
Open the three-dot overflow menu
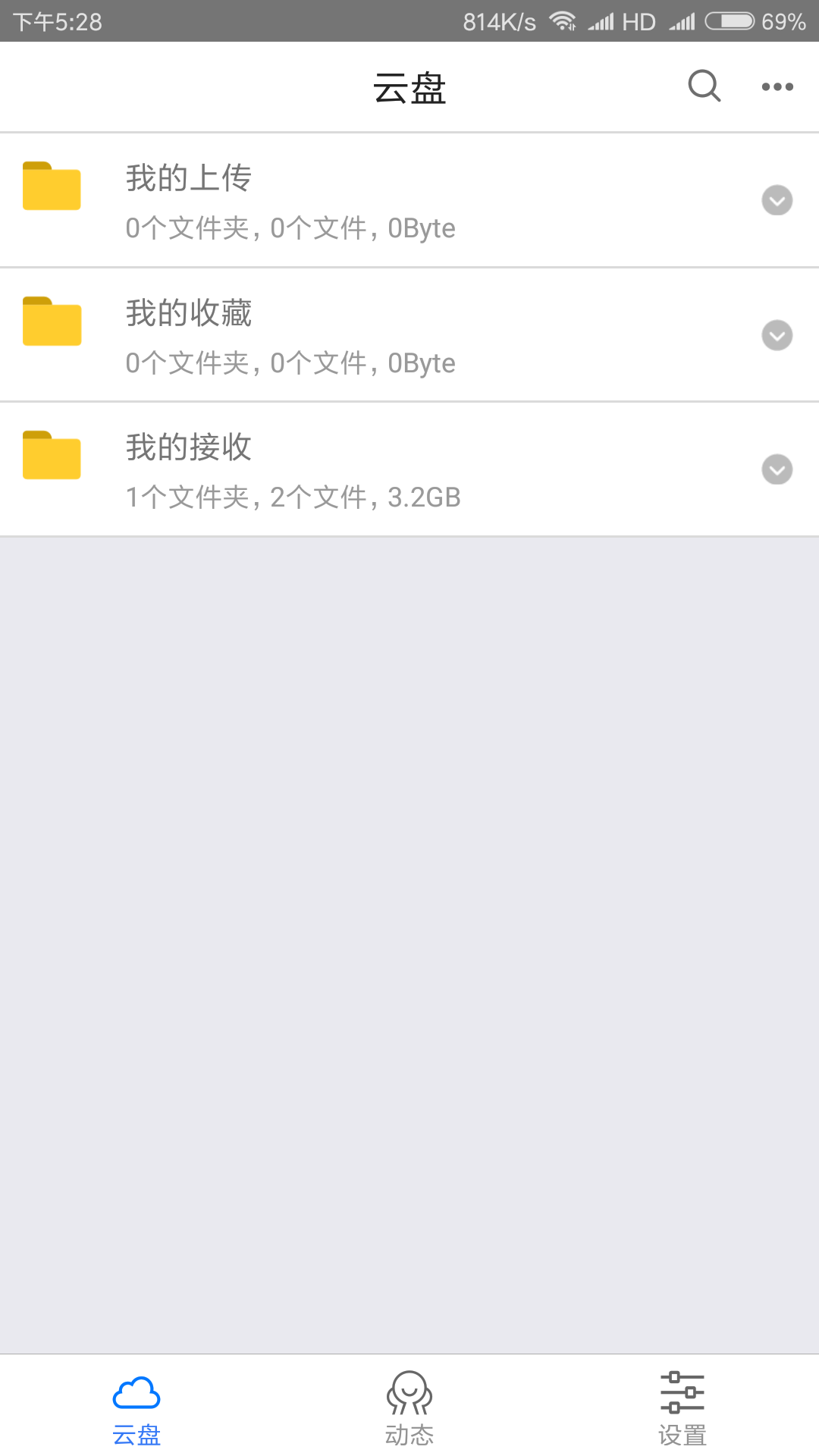coord(777,86)
